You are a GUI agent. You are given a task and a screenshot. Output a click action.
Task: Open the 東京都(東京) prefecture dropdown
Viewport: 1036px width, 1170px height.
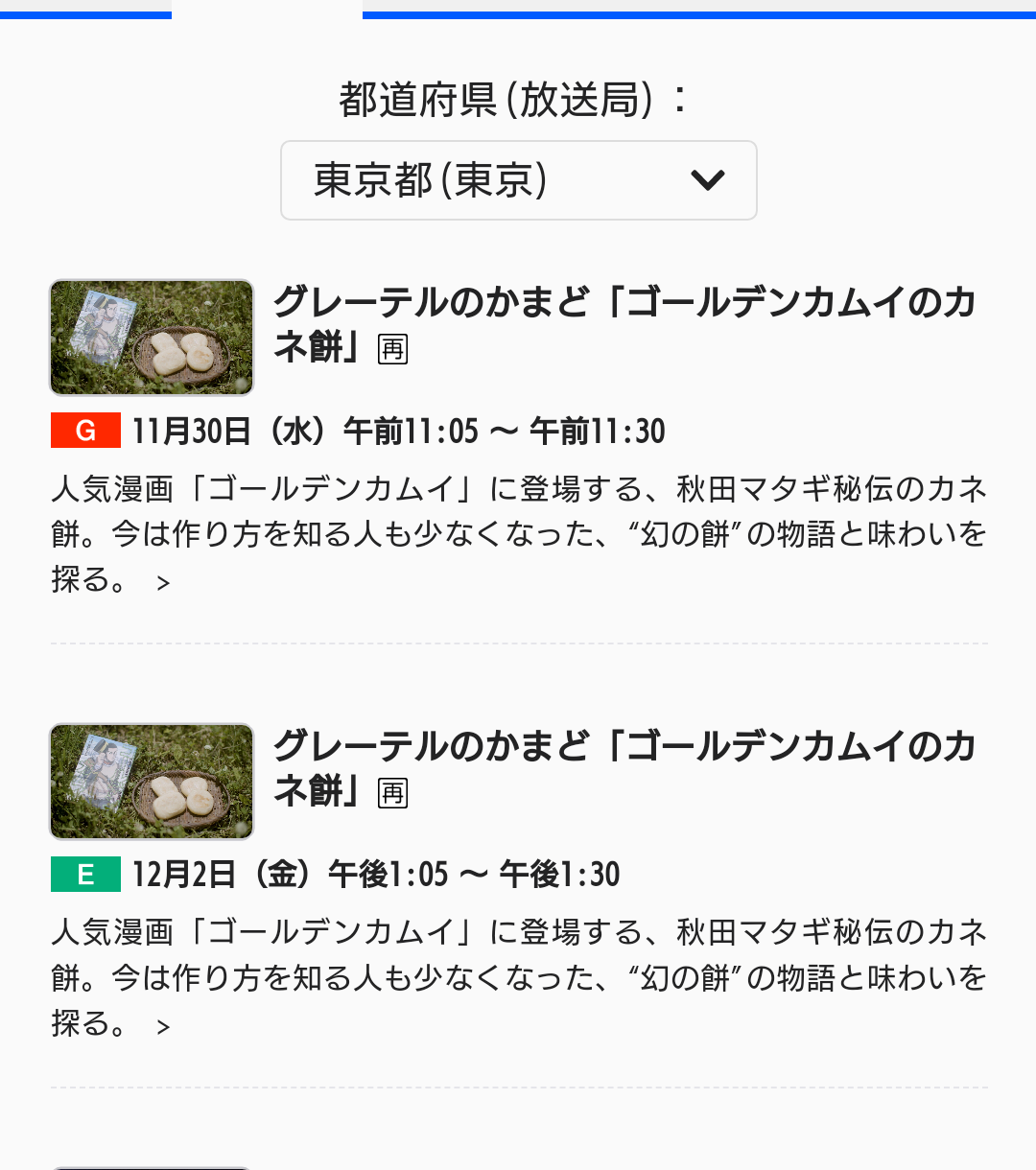(518, 180)
